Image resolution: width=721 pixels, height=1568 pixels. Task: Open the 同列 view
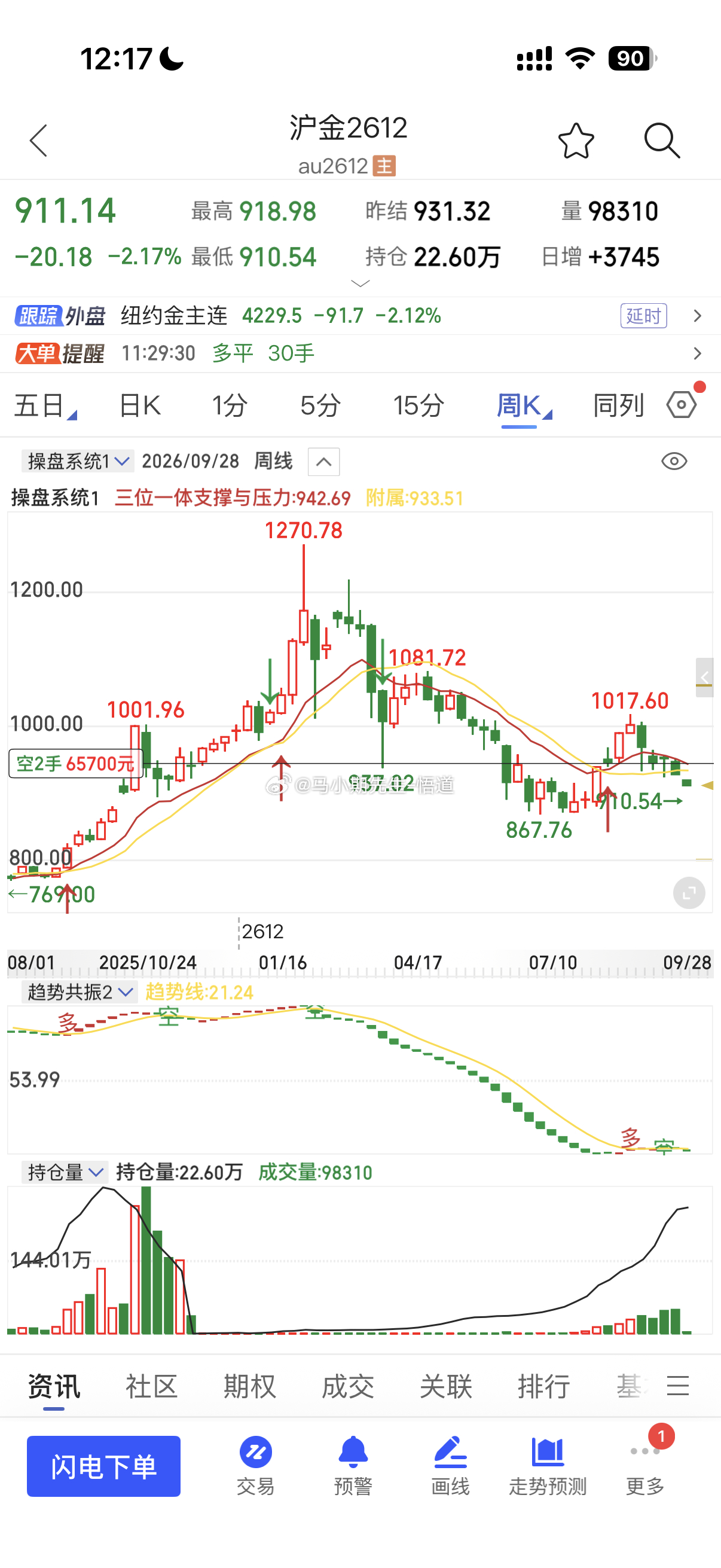coord(618,405)
